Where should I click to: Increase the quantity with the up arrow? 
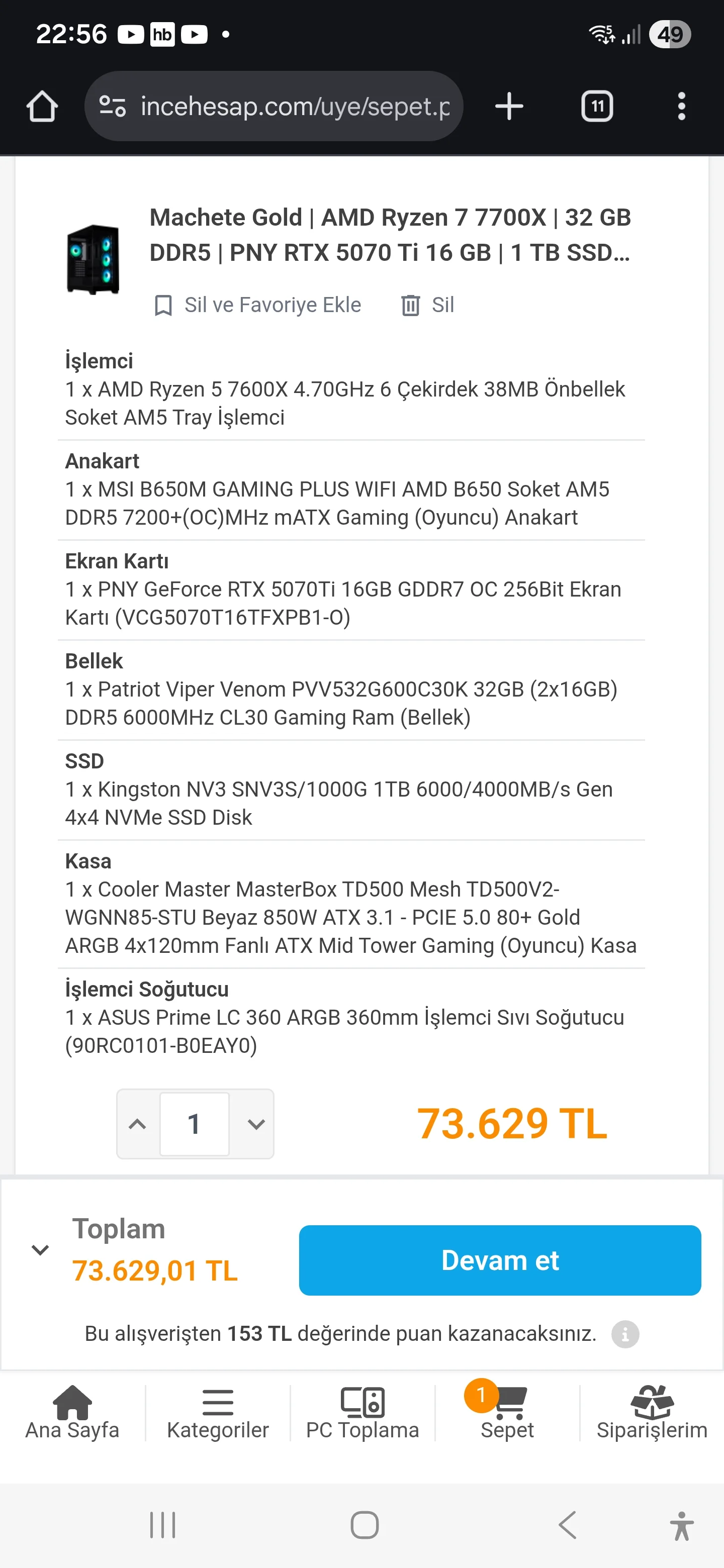click(x=138, y=1124)
